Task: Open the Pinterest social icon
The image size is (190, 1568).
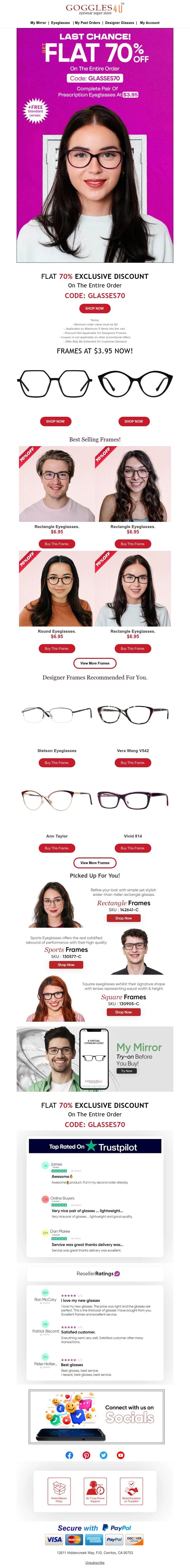Action: click(86, 1455)
